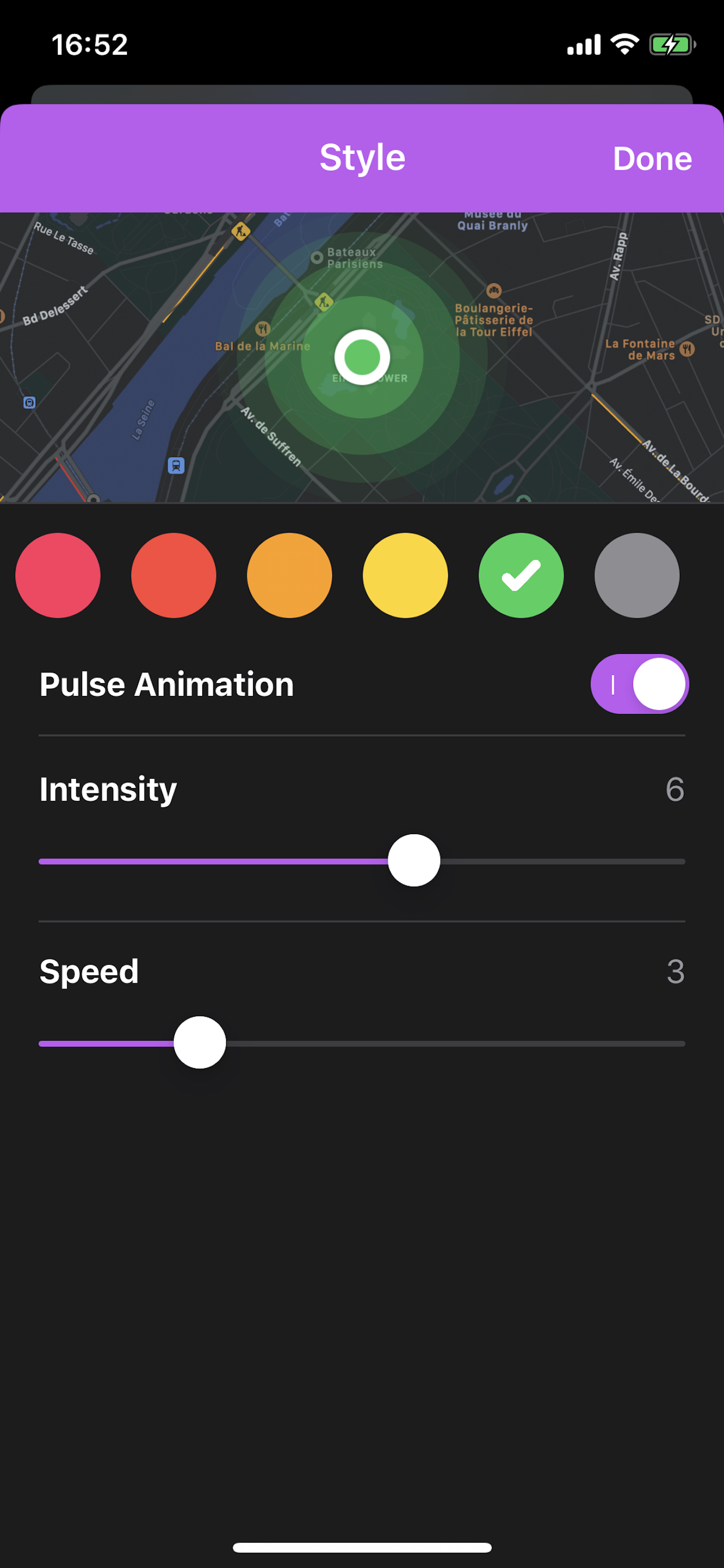Pick the orange color swatch
The height and width of the screenshot is (1568, 724).
tap(290, 575)
